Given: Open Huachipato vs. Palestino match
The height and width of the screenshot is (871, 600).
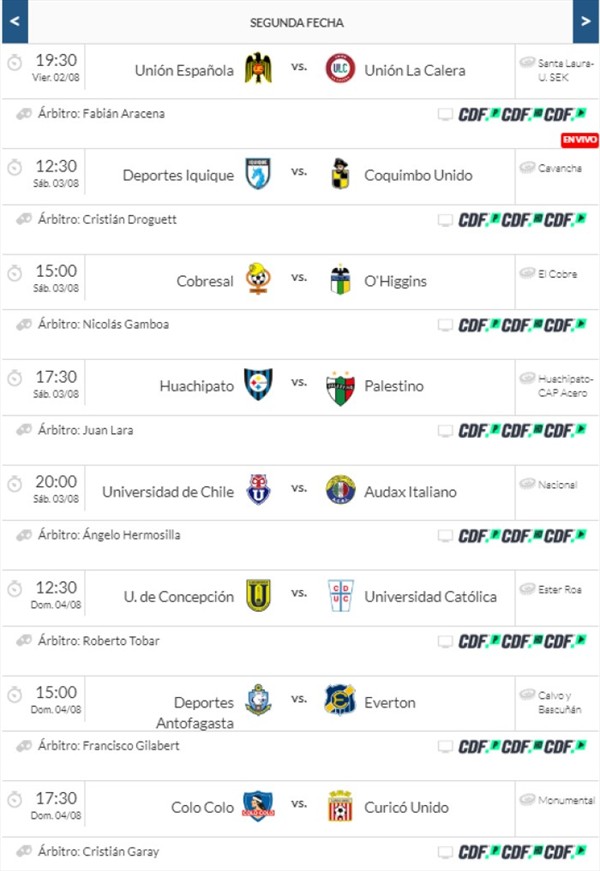Looking at the screenshot, I should [x=299, y=385].
